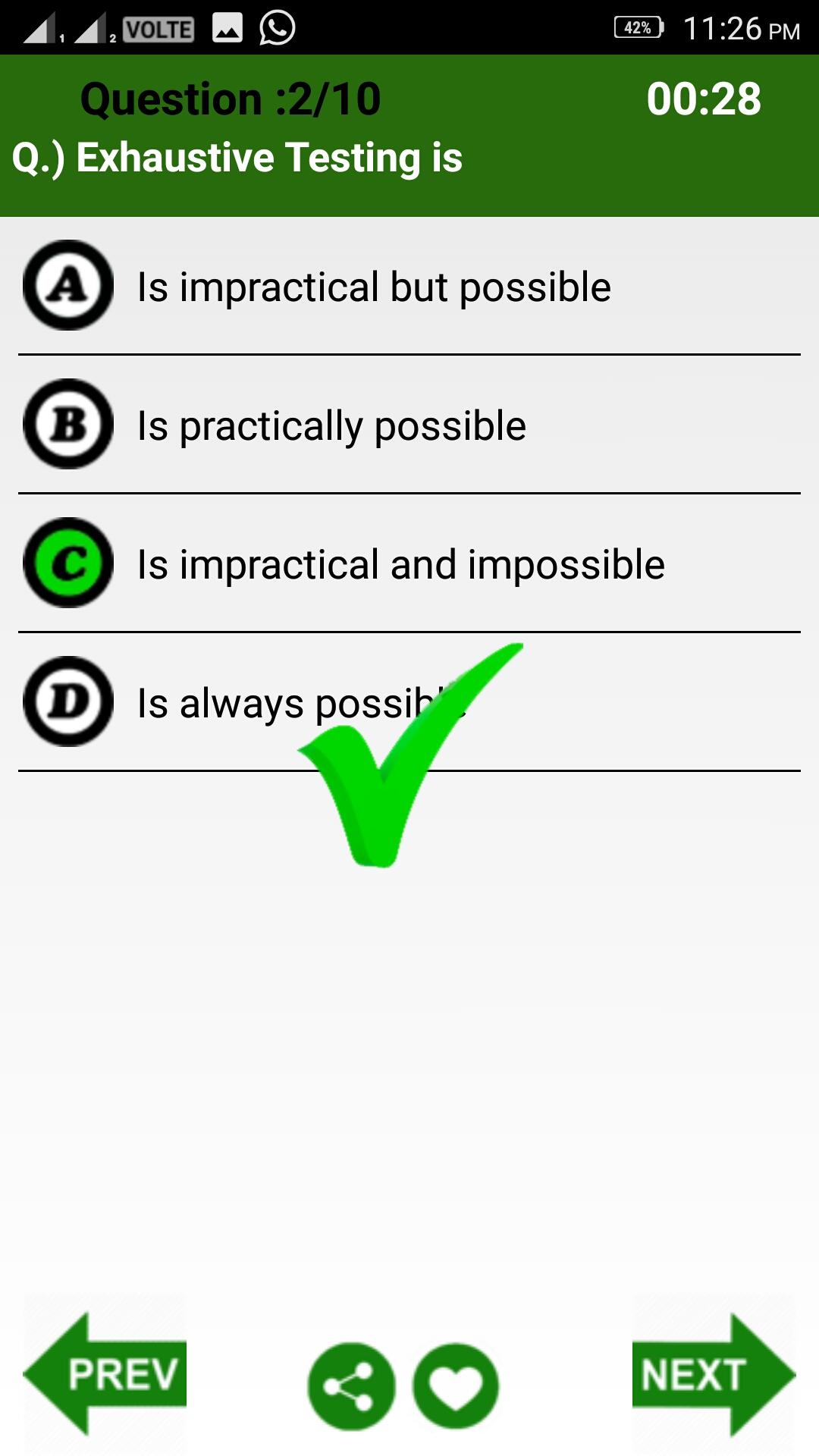Mark this question as favorite with heart

[456, 1386]
